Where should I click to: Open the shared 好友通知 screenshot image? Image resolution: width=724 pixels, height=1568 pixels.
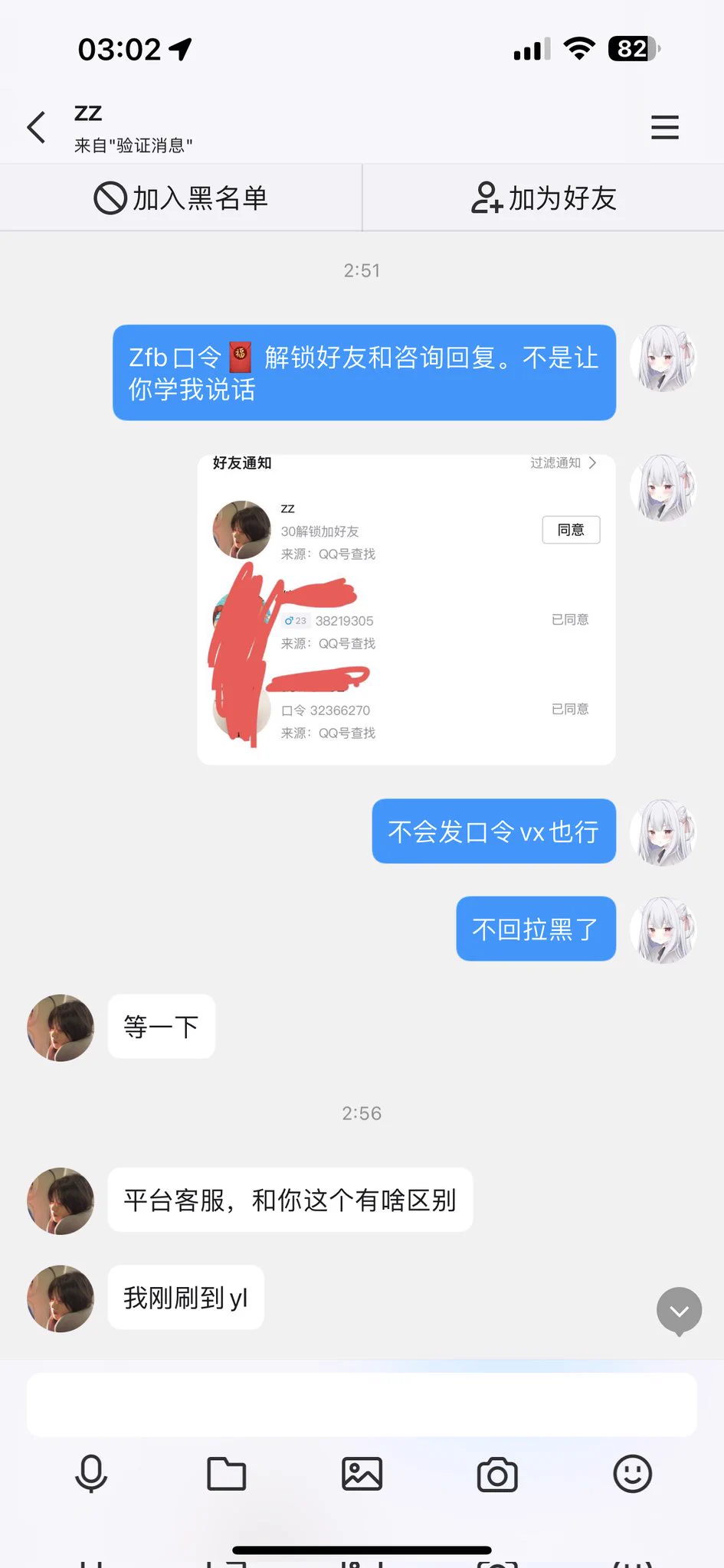pos(406,609)
